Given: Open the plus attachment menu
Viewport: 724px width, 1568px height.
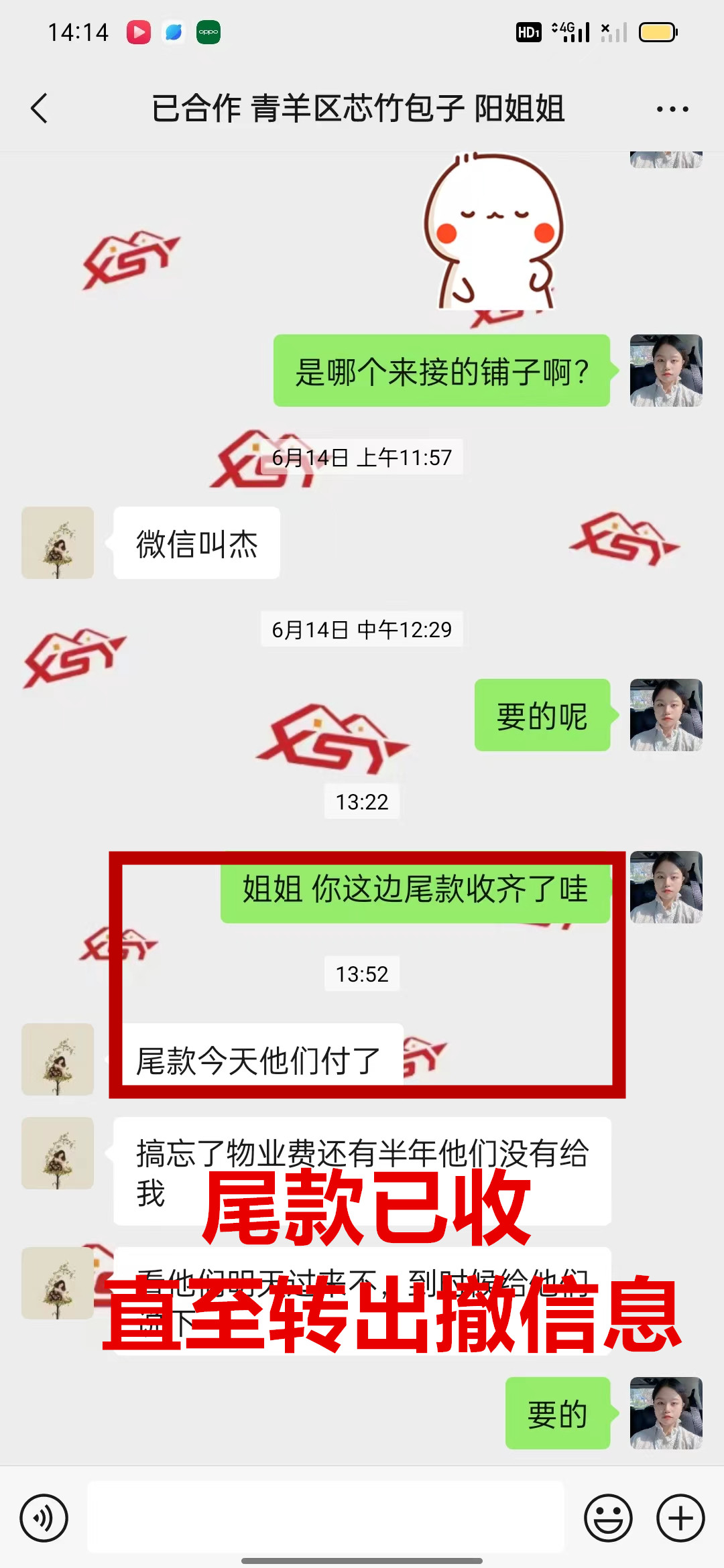Looking at the screenshot, I should [x=680, y=1518].
